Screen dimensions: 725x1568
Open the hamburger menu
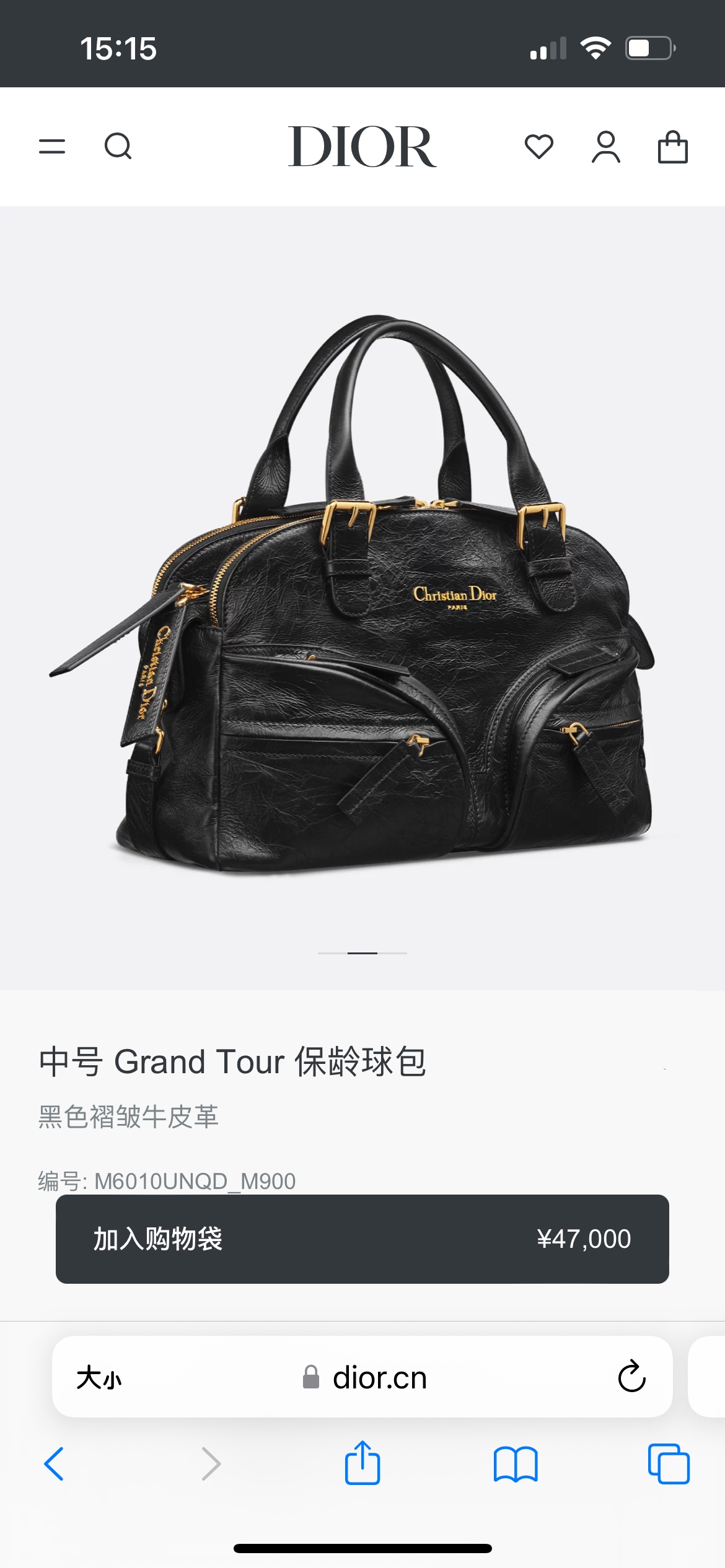click(x=52, y=147)
